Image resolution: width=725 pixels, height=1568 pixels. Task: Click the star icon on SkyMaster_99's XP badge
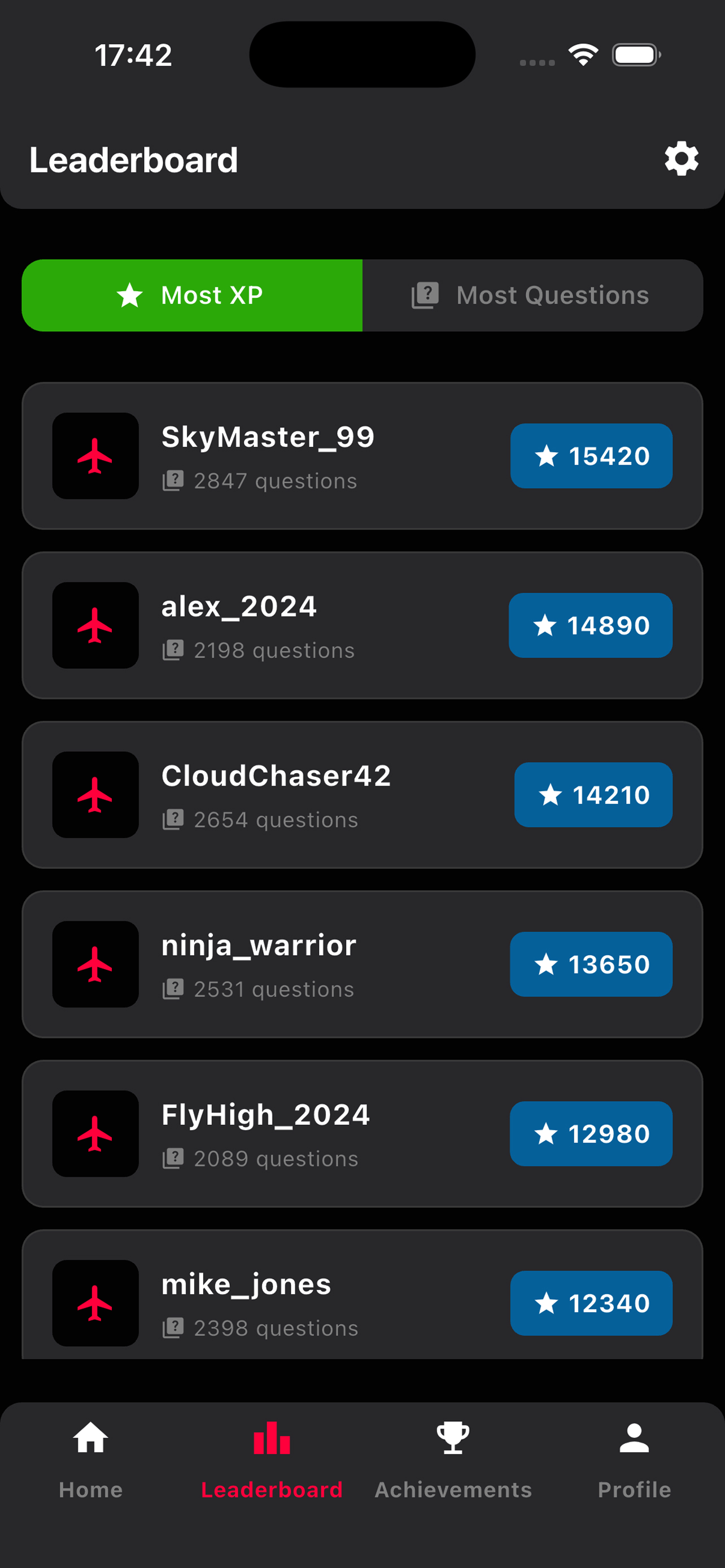[x=547, y=456]
